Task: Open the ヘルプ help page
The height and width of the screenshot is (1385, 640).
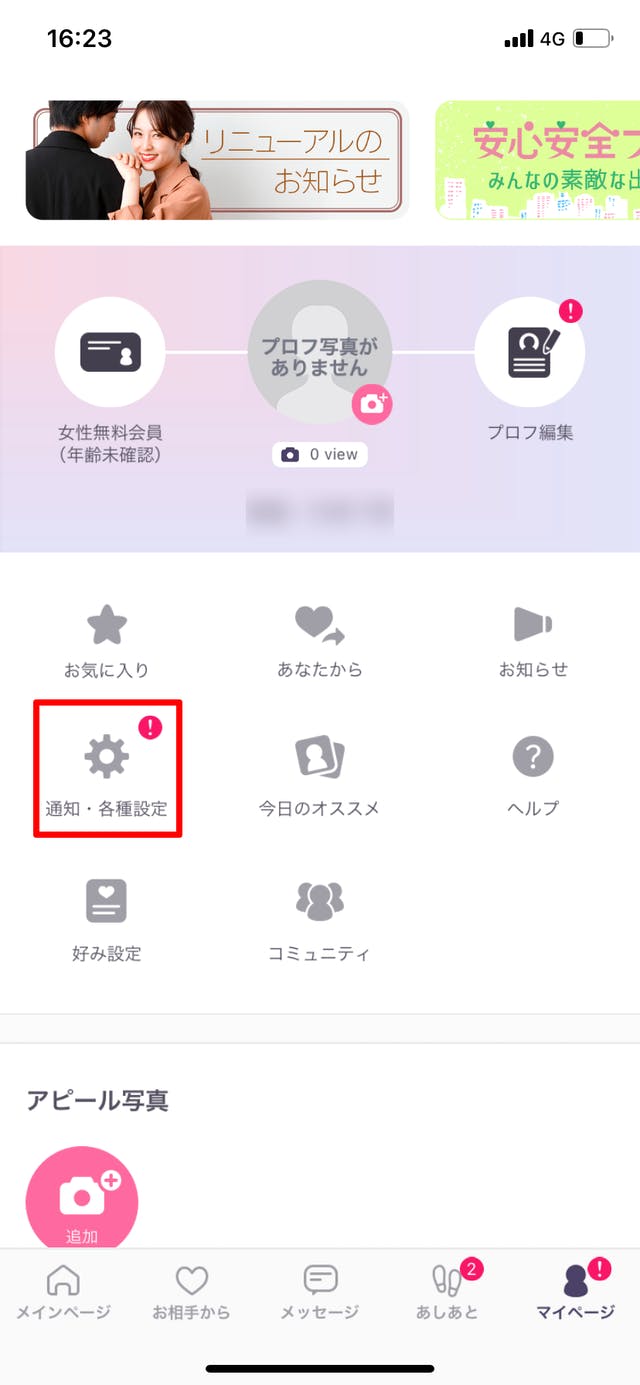Action: click(x=533, y=772)
